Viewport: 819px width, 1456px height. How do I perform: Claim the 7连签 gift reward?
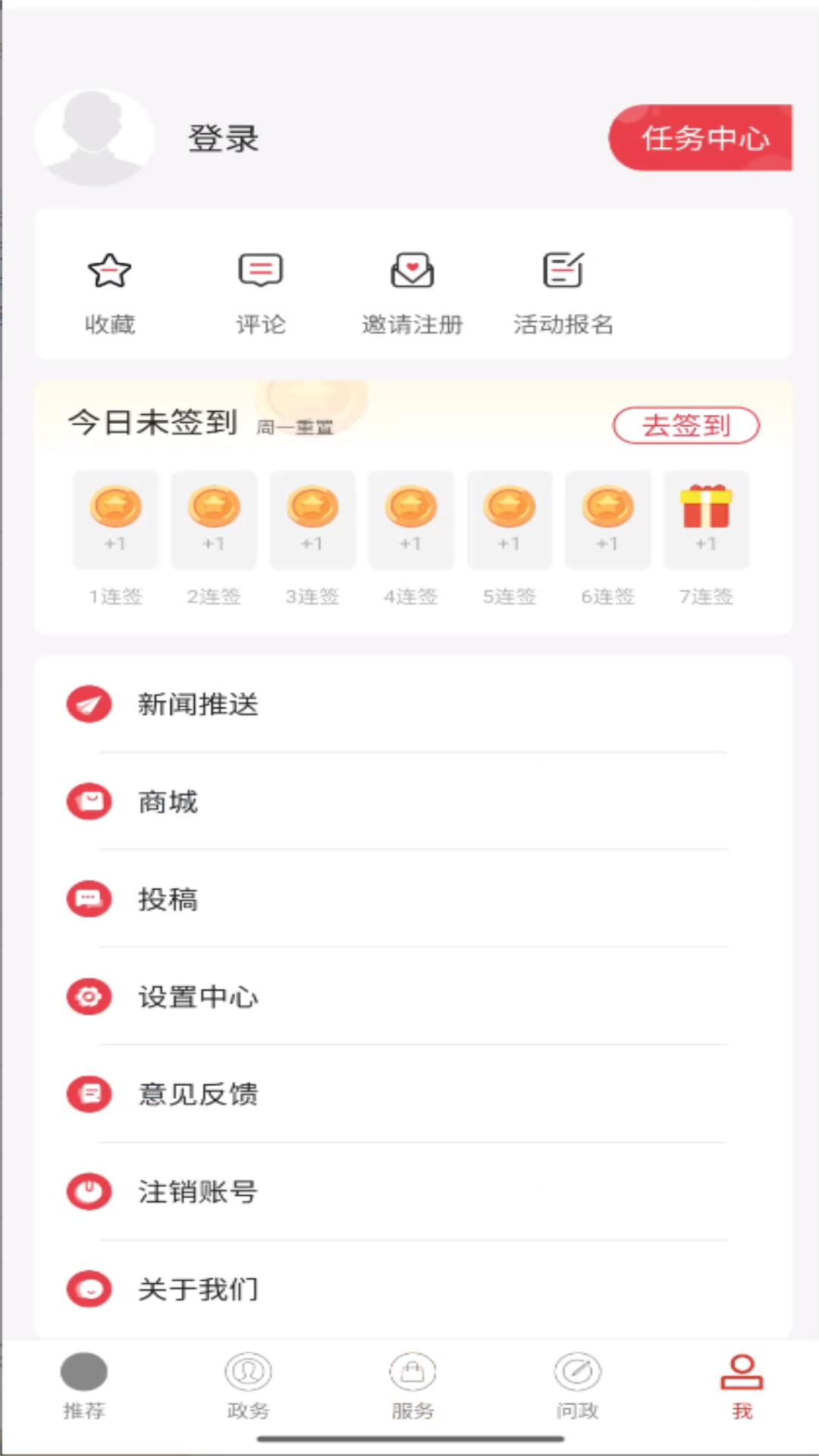coord(705,519)
